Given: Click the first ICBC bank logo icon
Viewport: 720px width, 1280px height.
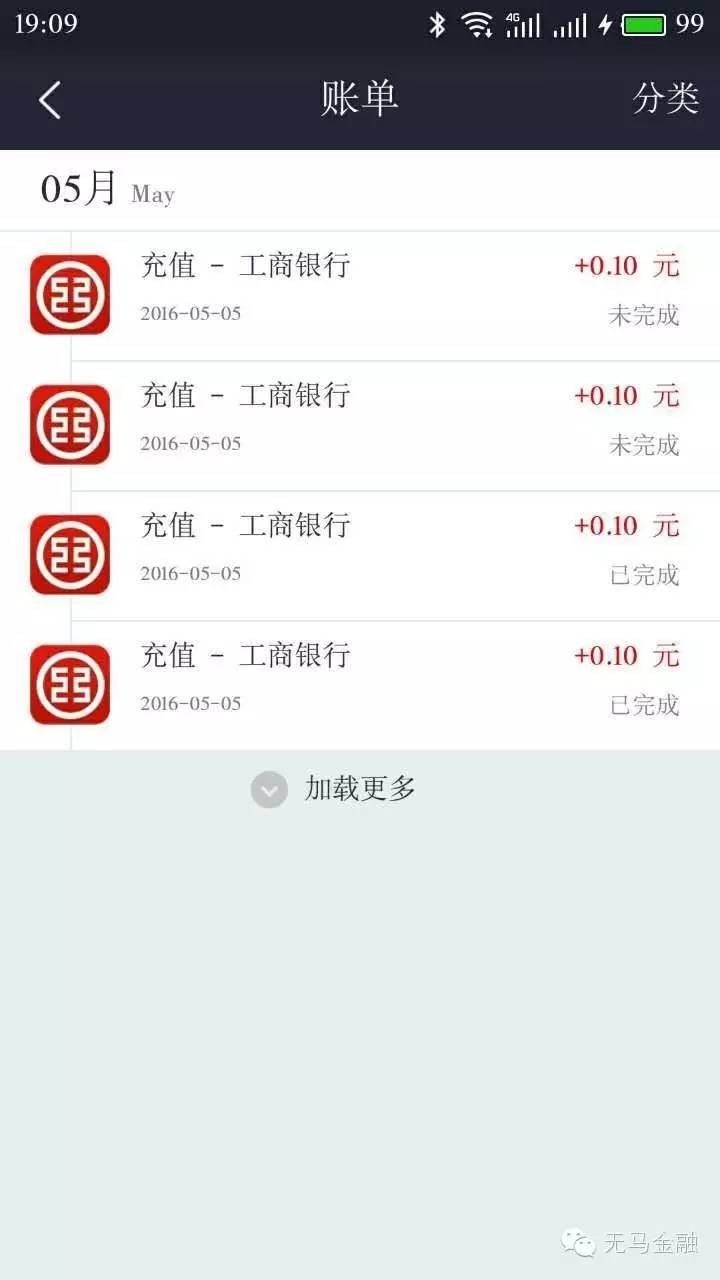Looking at the screenshot, I should [x=69, y=294].
